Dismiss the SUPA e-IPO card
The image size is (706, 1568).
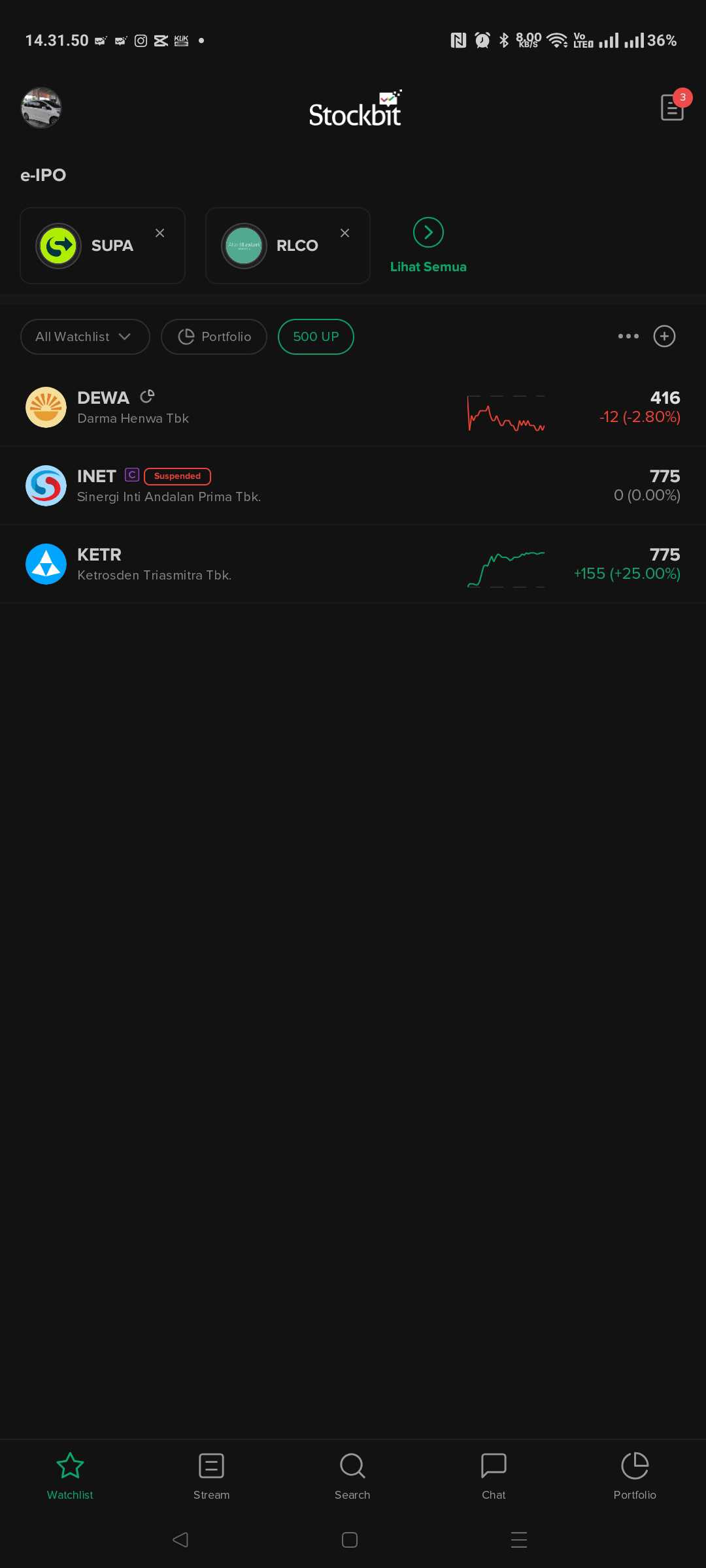tap(160, 233)
